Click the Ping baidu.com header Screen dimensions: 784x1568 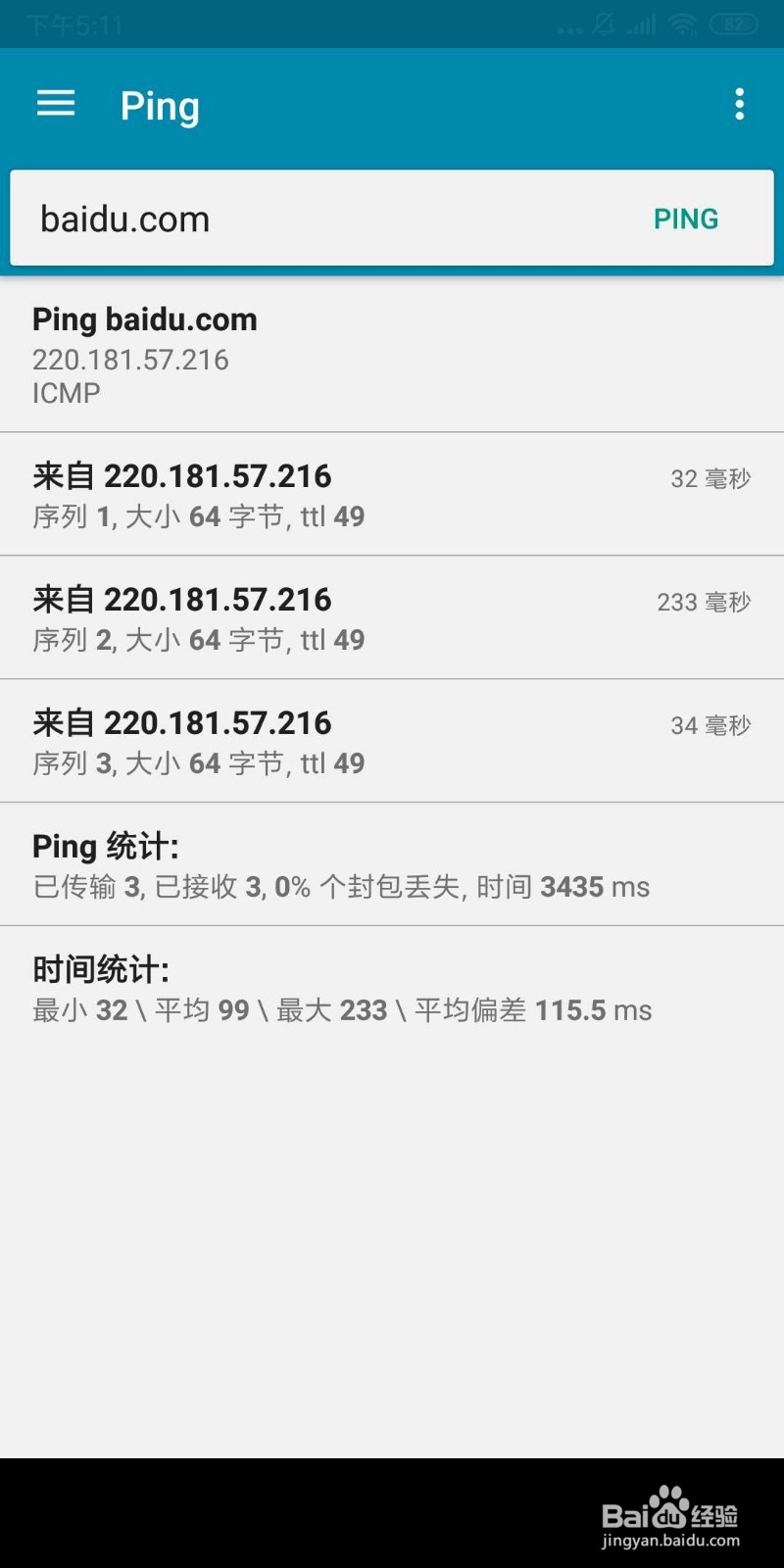(x=144, y=319)
